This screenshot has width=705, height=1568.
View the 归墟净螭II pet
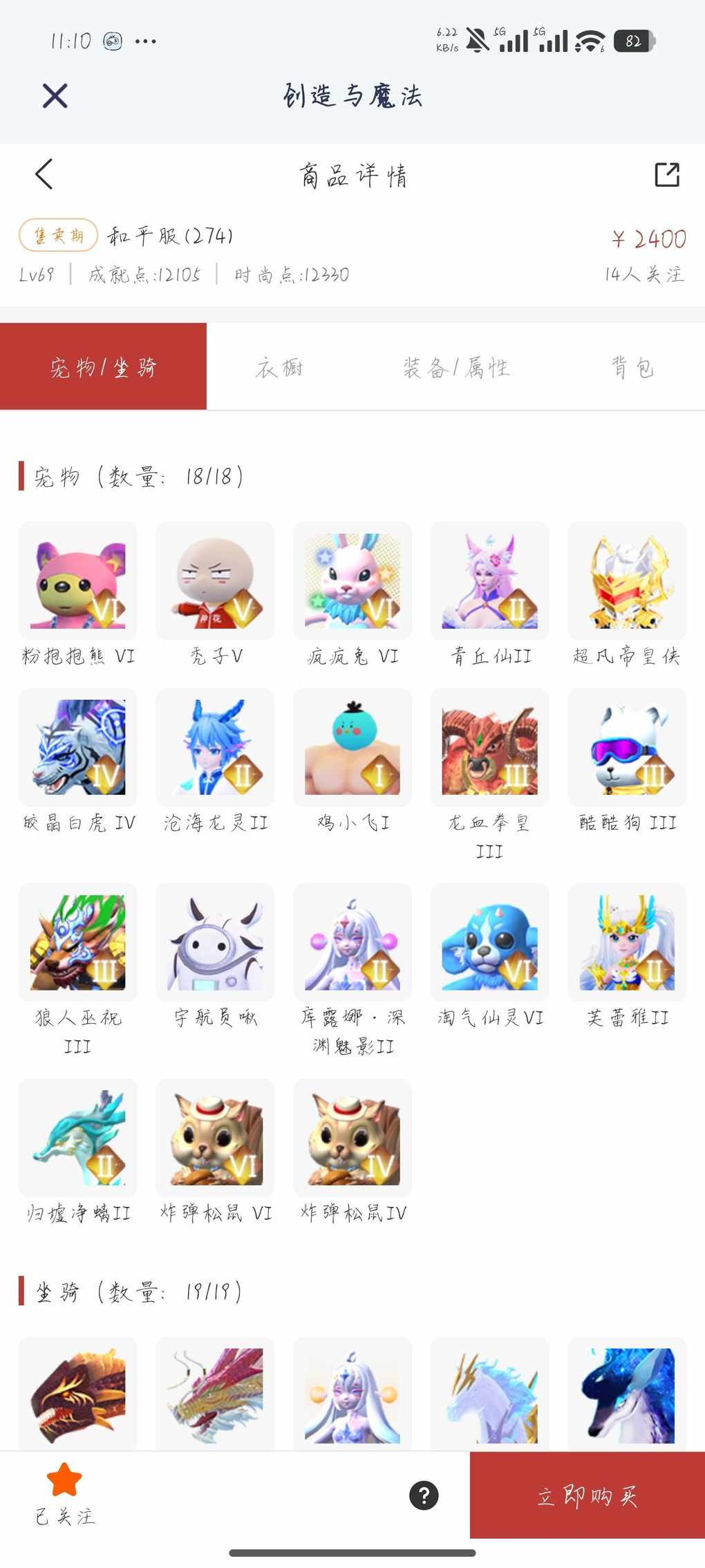(78, 1138)
